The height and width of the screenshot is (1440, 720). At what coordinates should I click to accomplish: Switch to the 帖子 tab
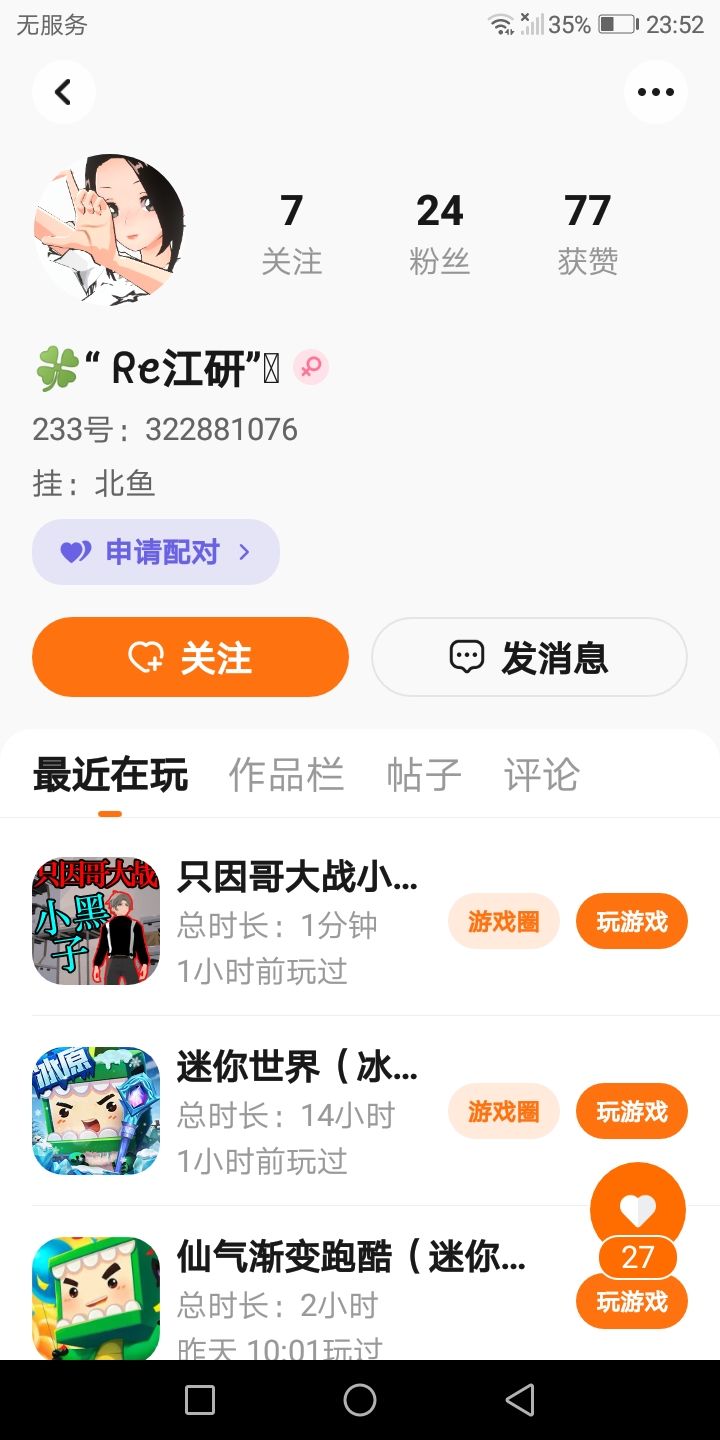point(424,775)
